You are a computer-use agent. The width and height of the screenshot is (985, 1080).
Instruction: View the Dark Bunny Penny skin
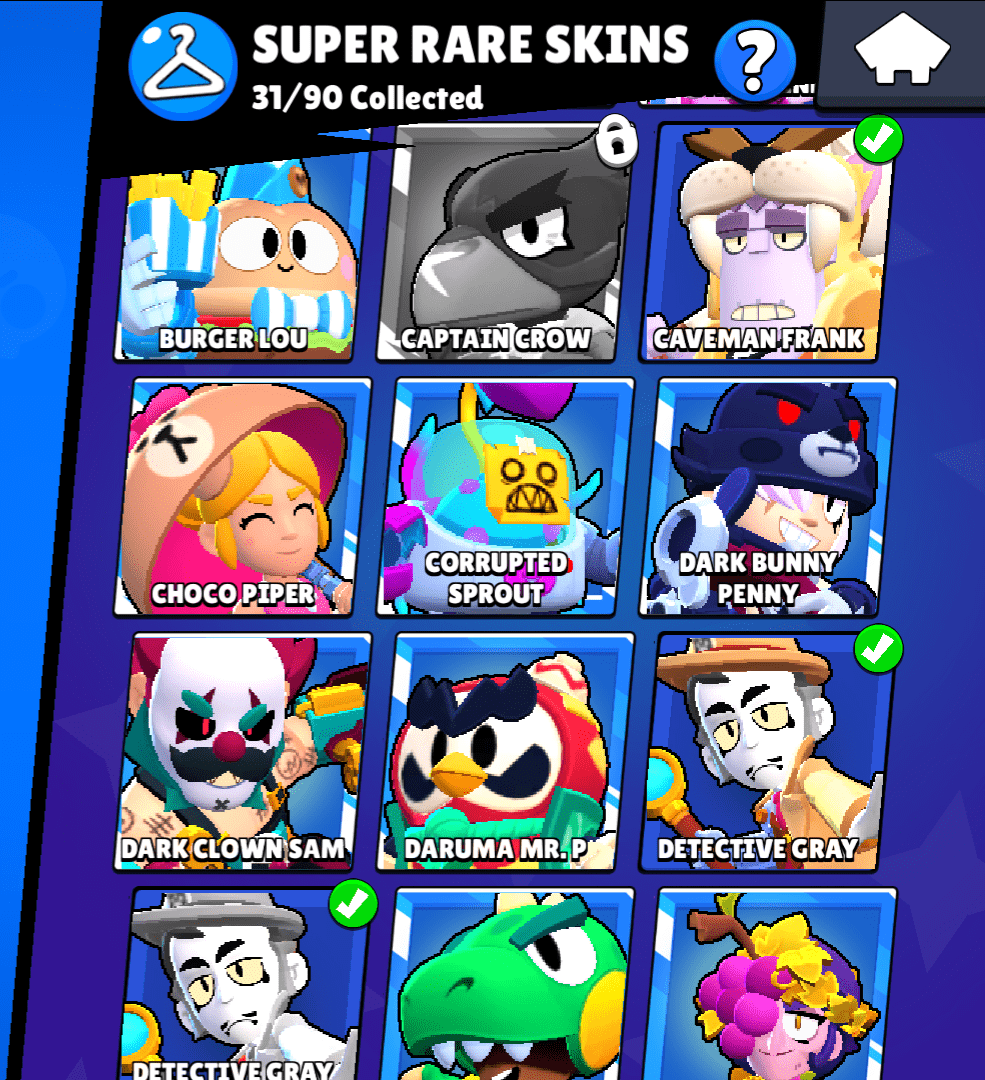[x=768, y=497]
